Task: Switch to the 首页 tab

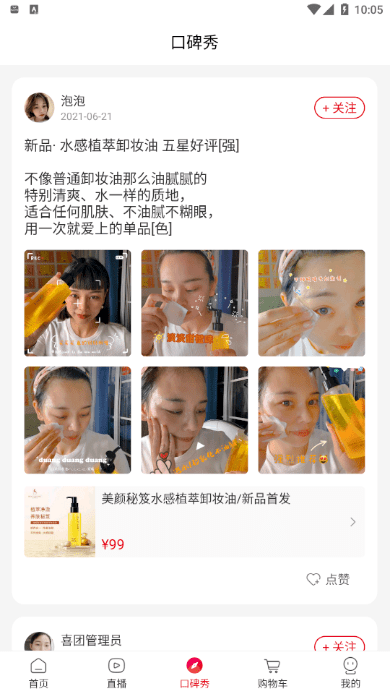Action: tap(39, 673)
